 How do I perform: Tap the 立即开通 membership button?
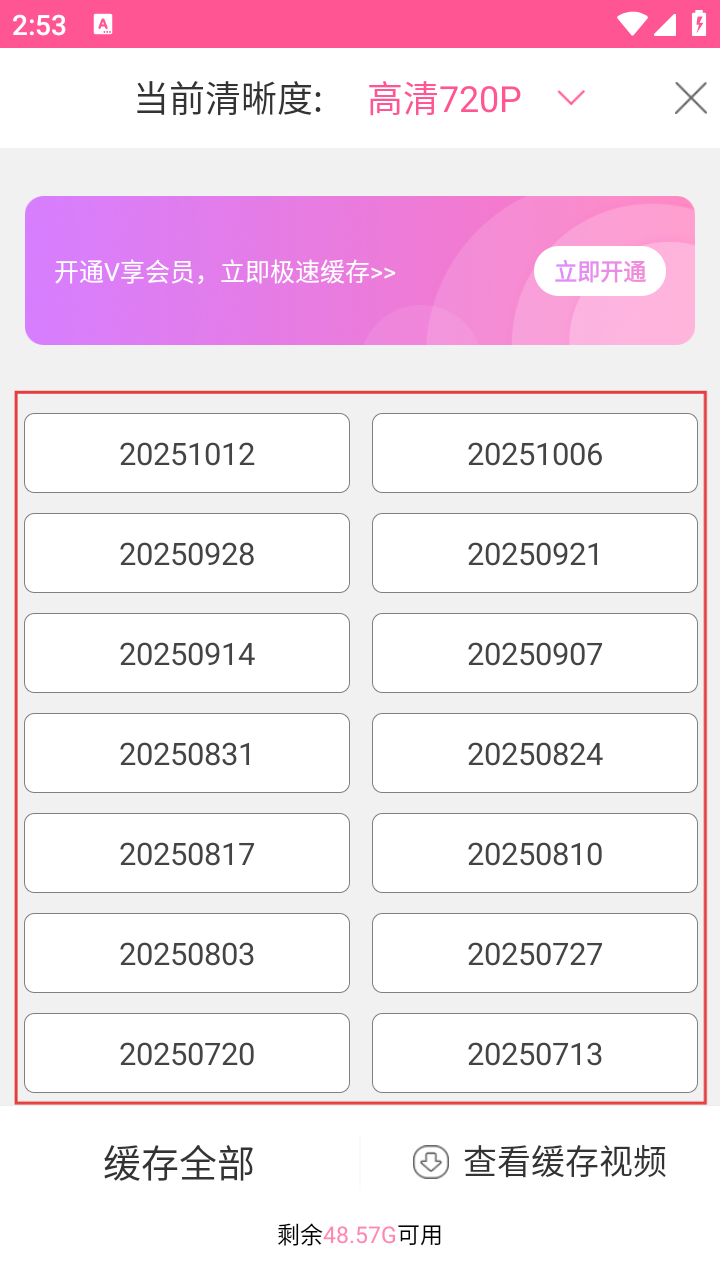point(600,271)
